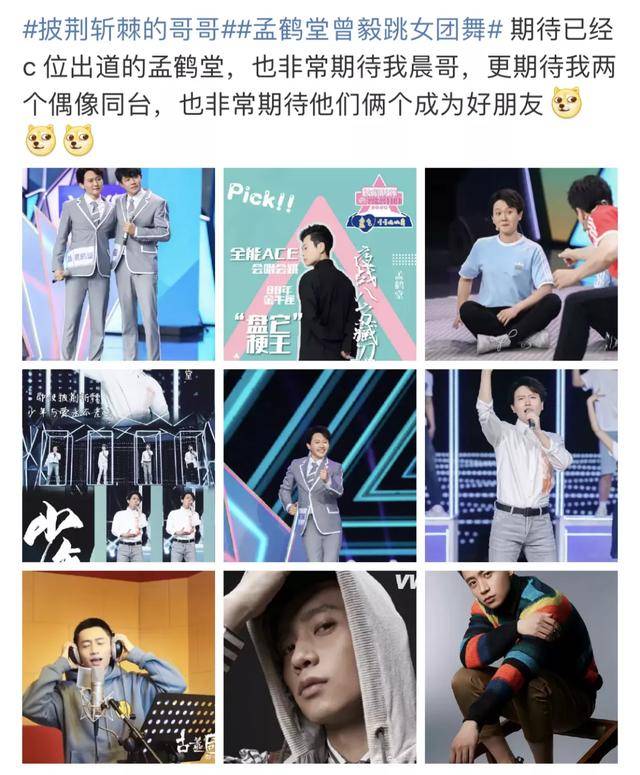Open the stage collage with glass boxes
The width and height of the screenshot is (640, 775).
[118, 465]
